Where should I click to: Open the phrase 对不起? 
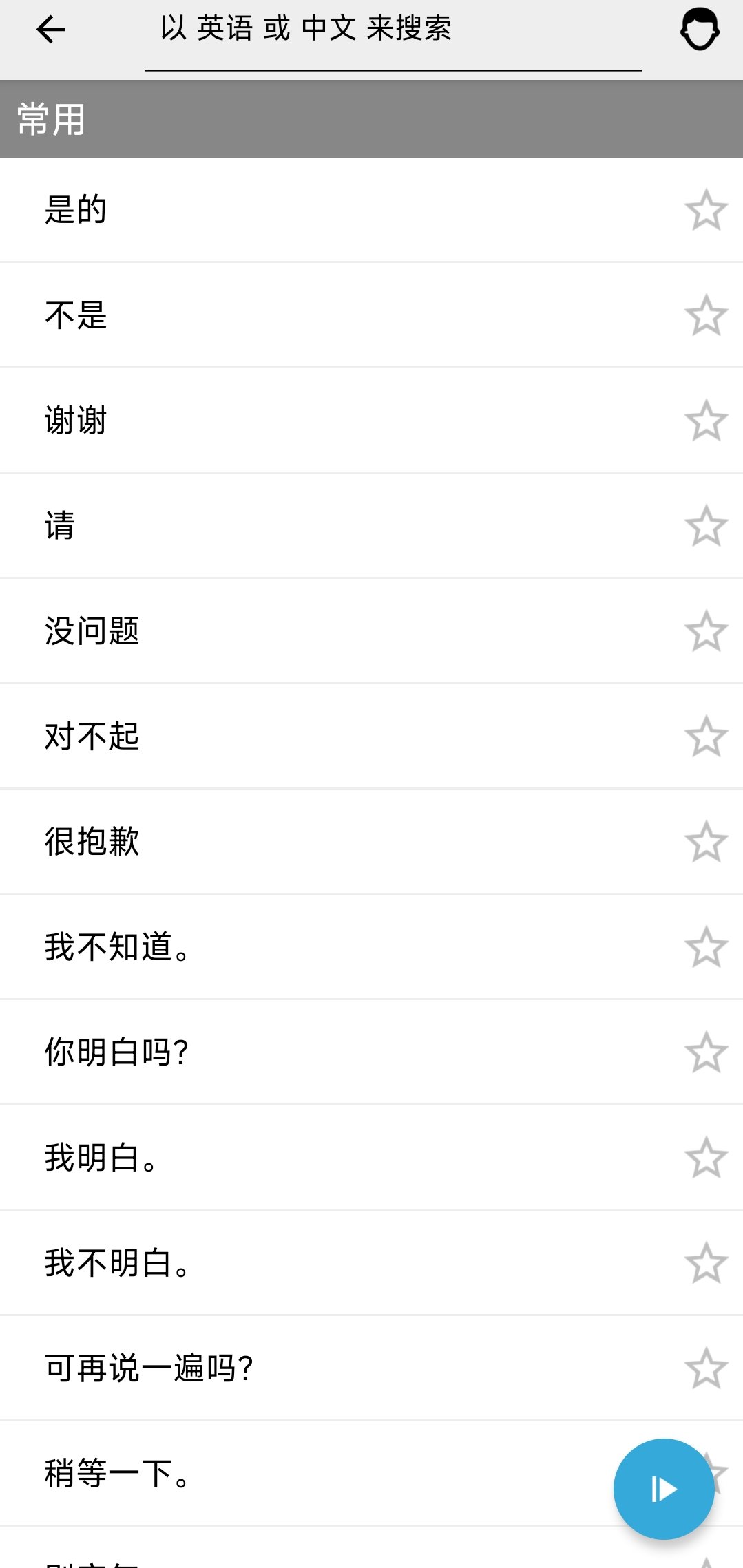(92, 737)
